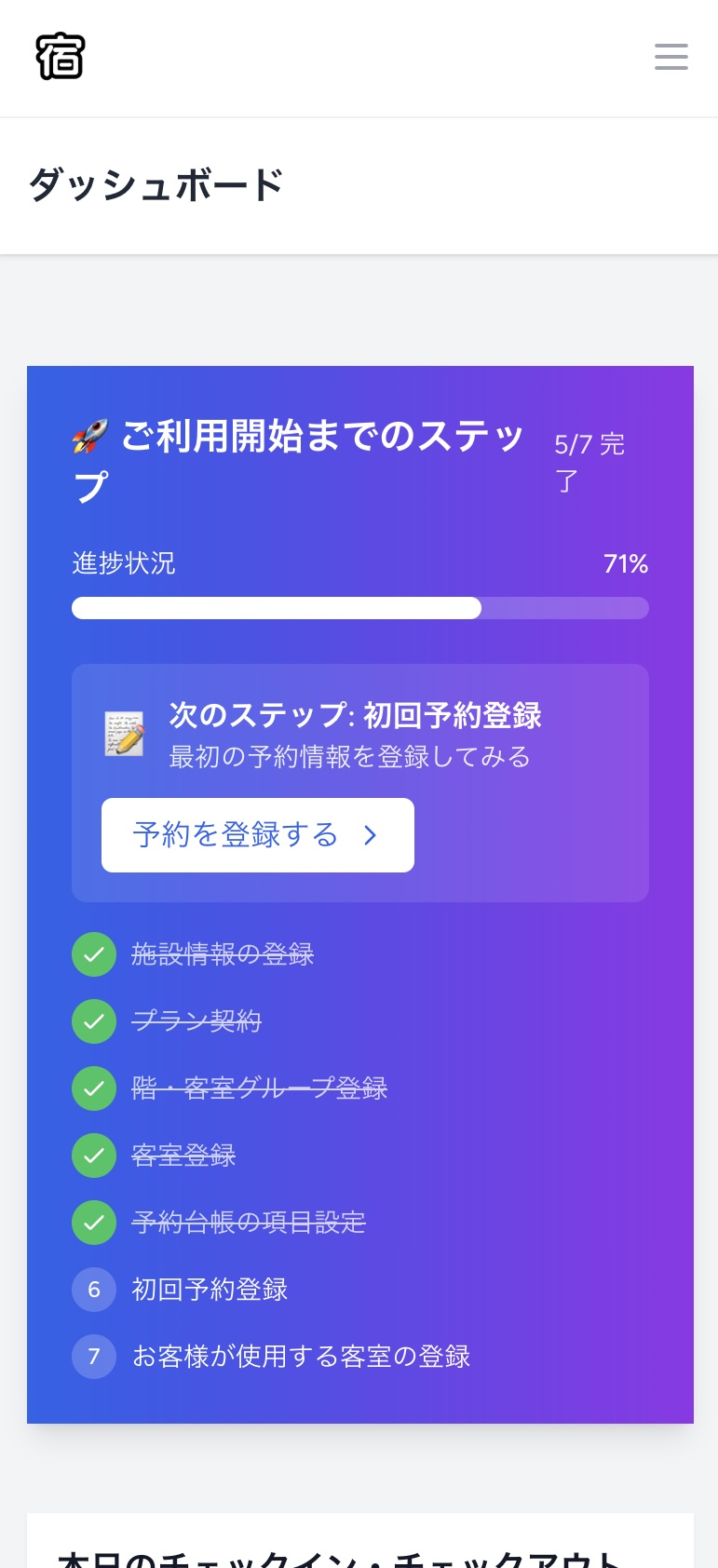
Task: Select the 初回予約登録 step item
Action: (x=209, y=1290)
